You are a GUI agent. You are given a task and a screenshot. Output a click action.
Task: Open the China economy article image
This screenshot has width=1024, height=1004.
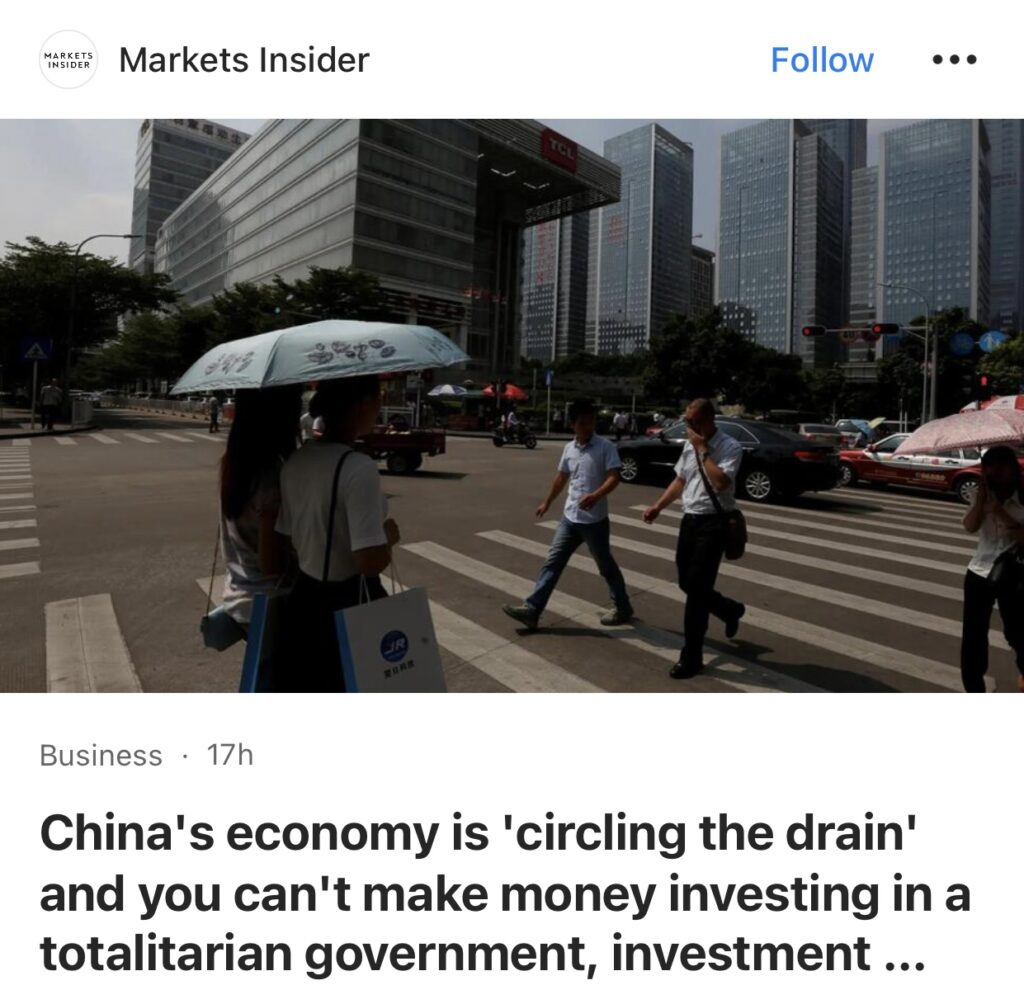(512, 405)
